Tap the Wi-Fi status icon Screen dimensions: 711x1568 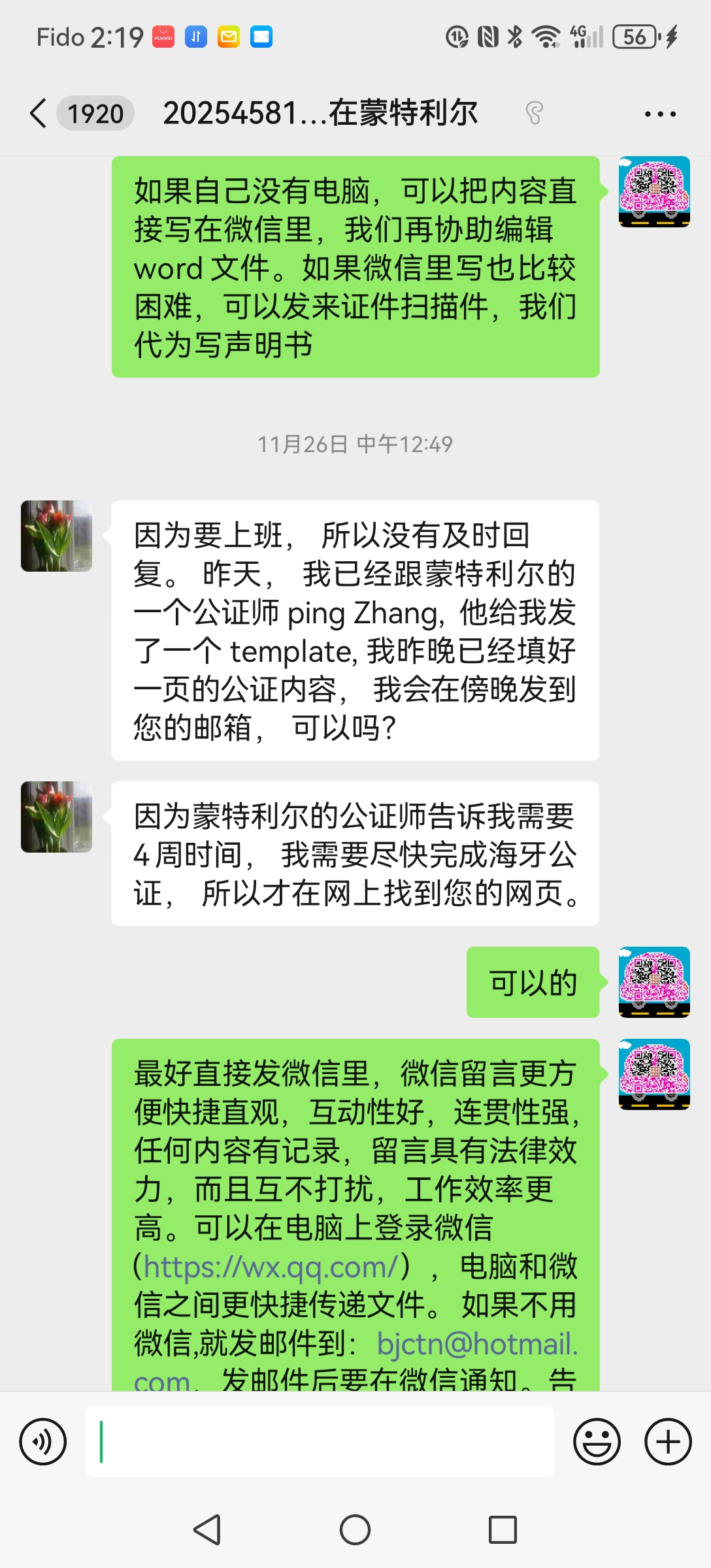[547, 37]
